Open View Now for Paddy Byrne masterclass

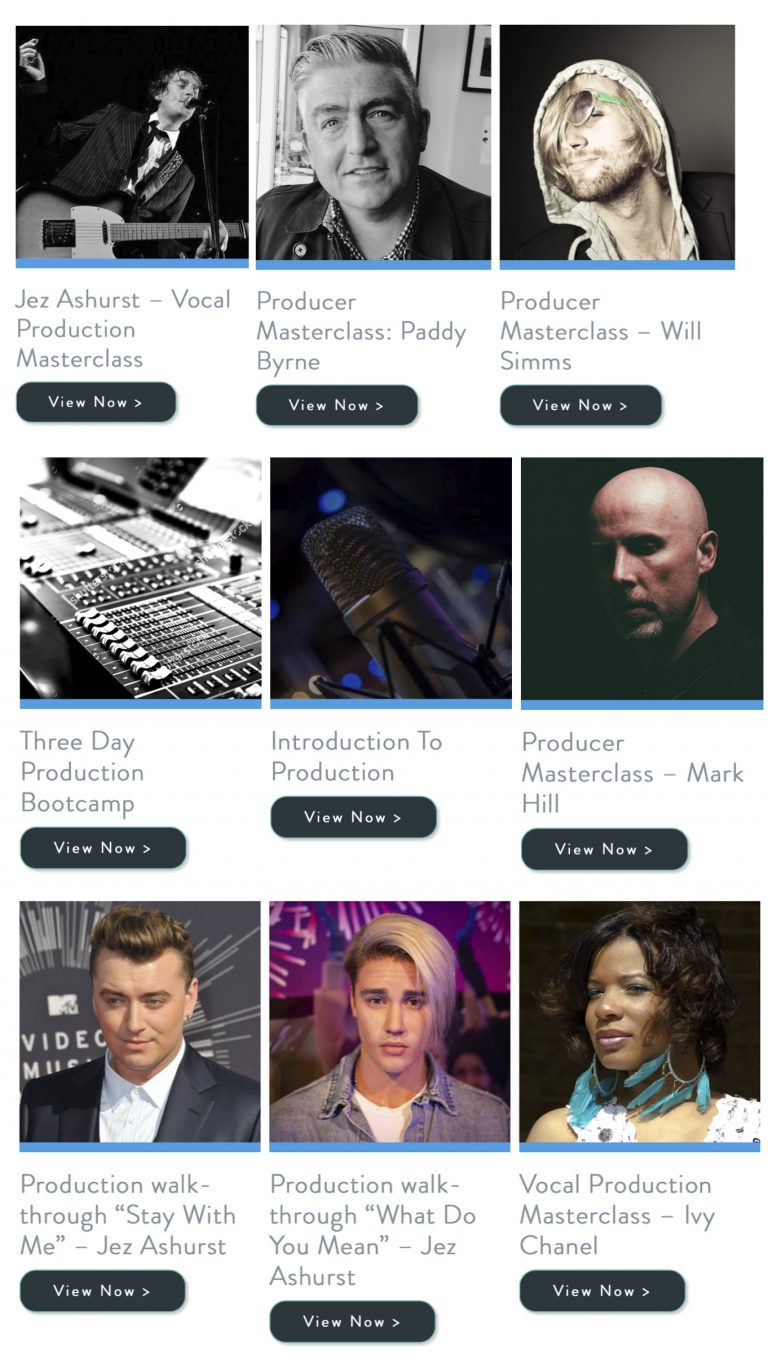tap(336, 405)
